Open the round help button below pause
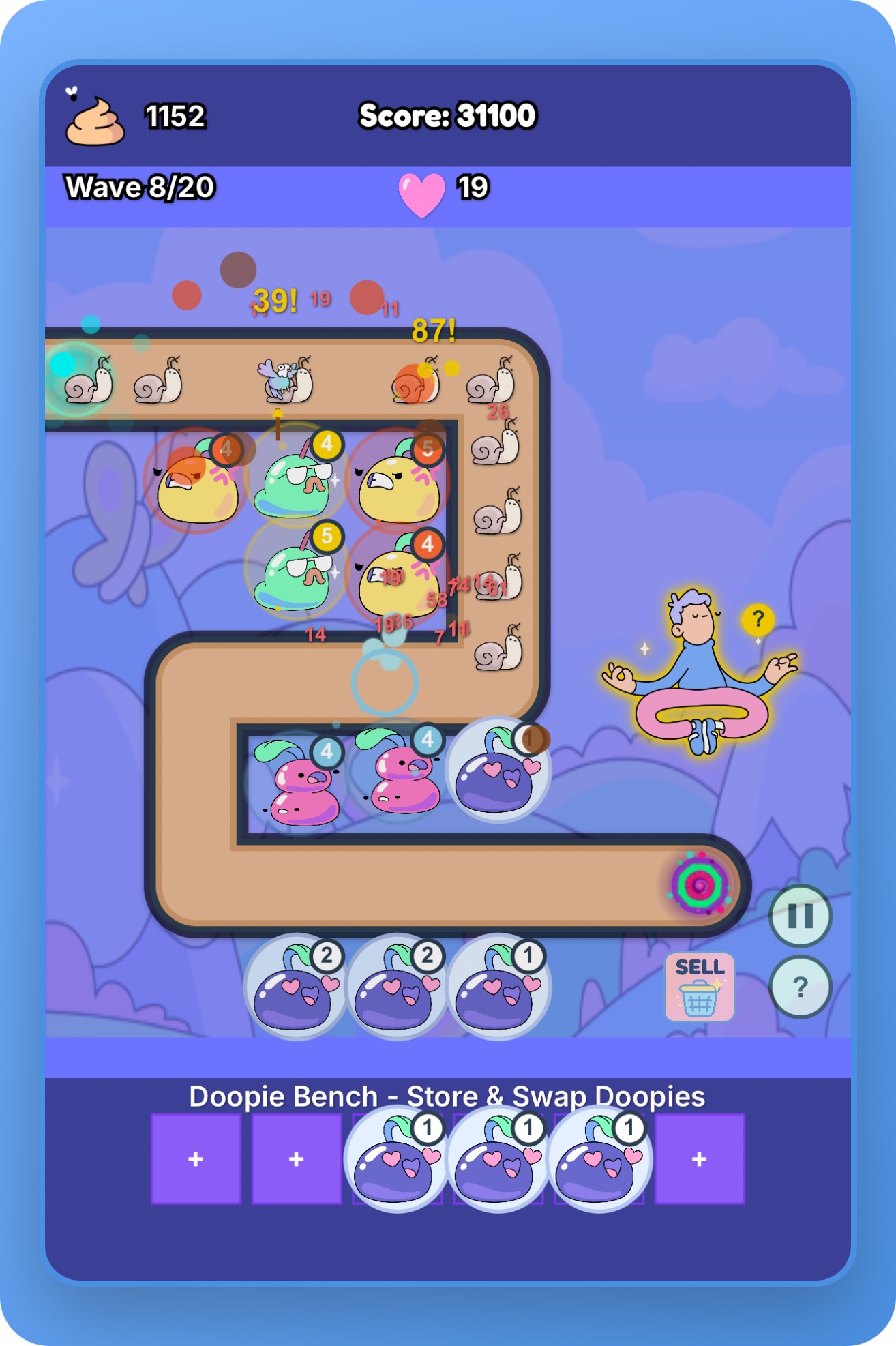The width and height of the screenshot is (896, 1346). 800,986
